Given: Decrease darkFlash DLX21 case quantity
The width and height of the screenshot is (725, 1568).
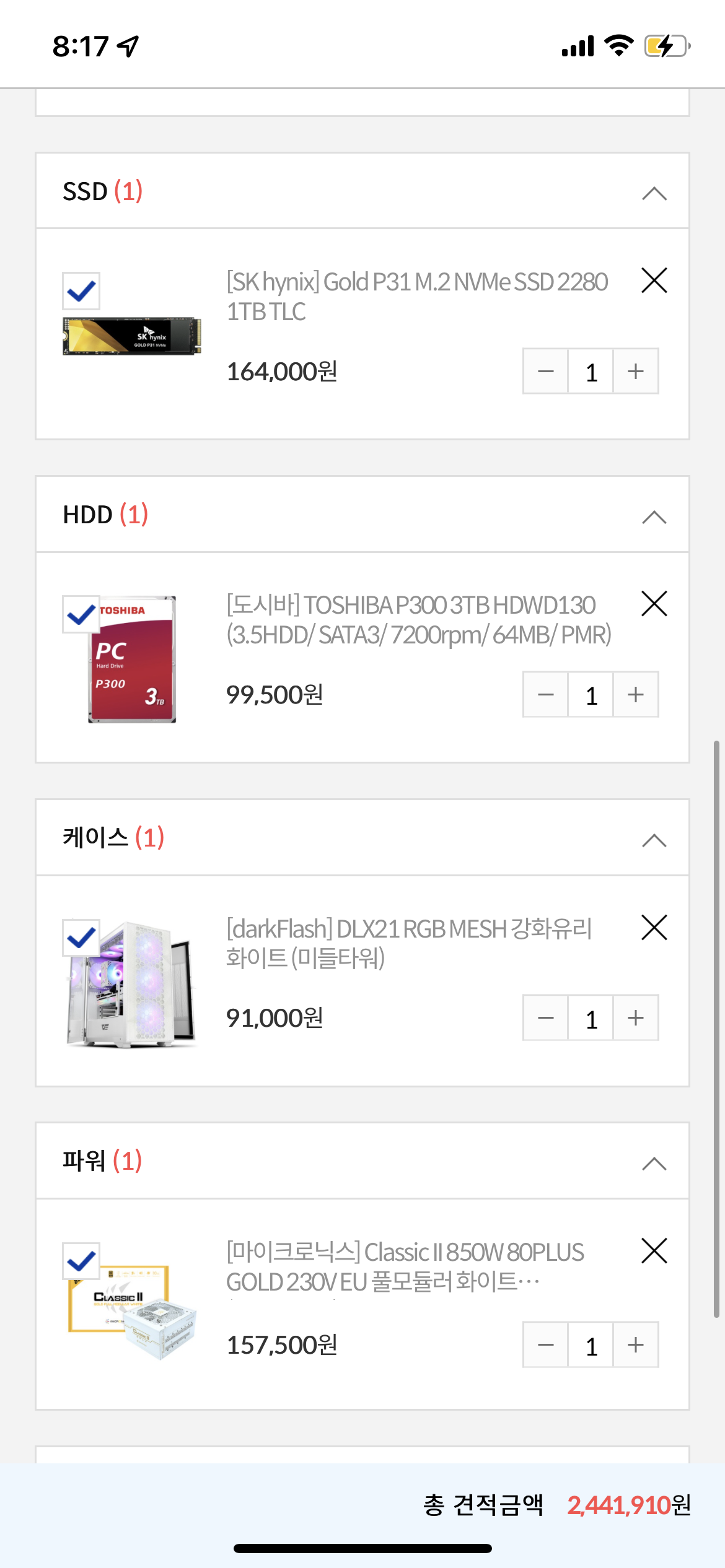Looking at the screenshot, I should 546,1018.
